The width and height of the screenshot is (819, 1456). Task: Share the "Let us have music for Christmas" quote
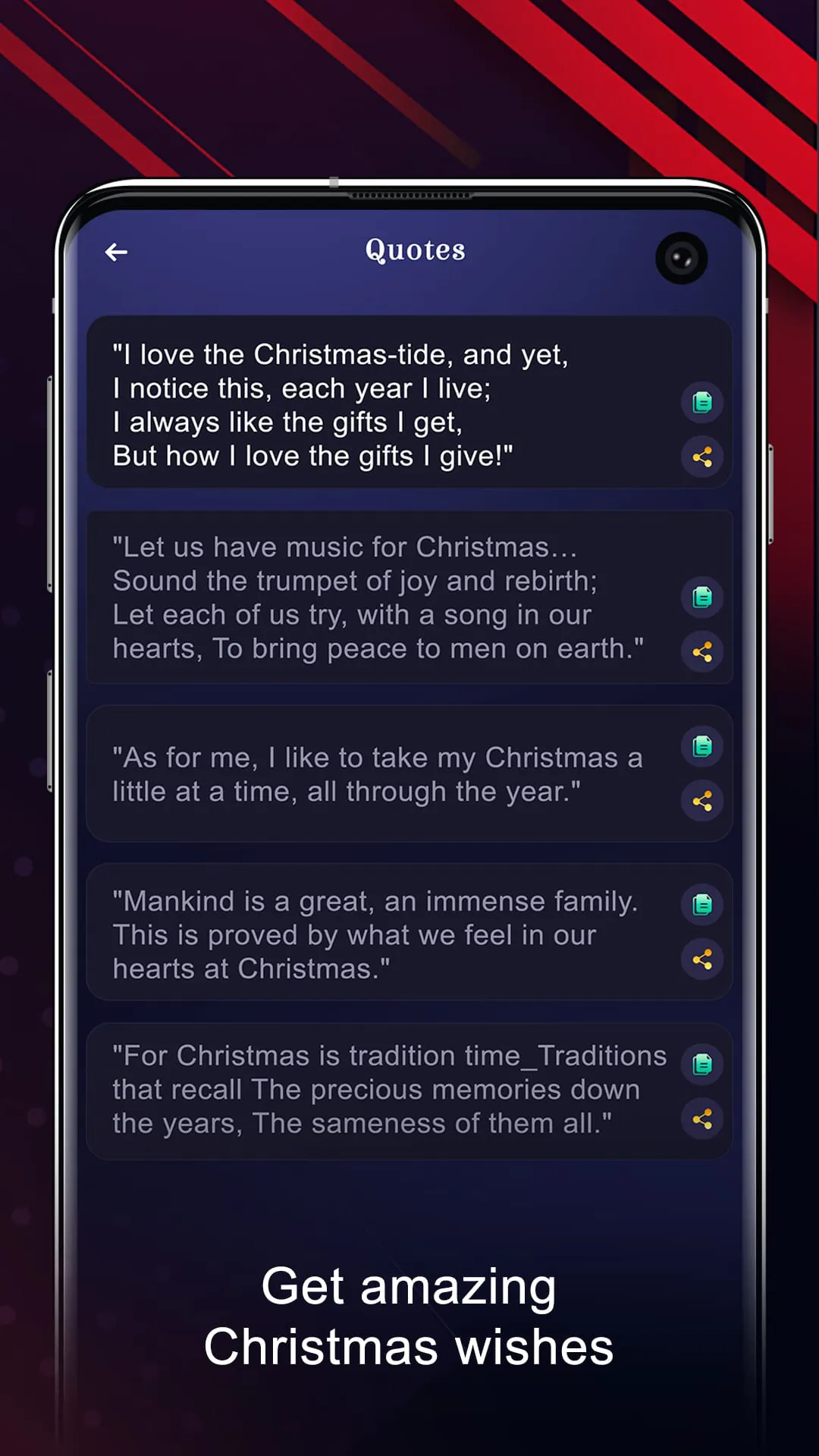[701, 651]
